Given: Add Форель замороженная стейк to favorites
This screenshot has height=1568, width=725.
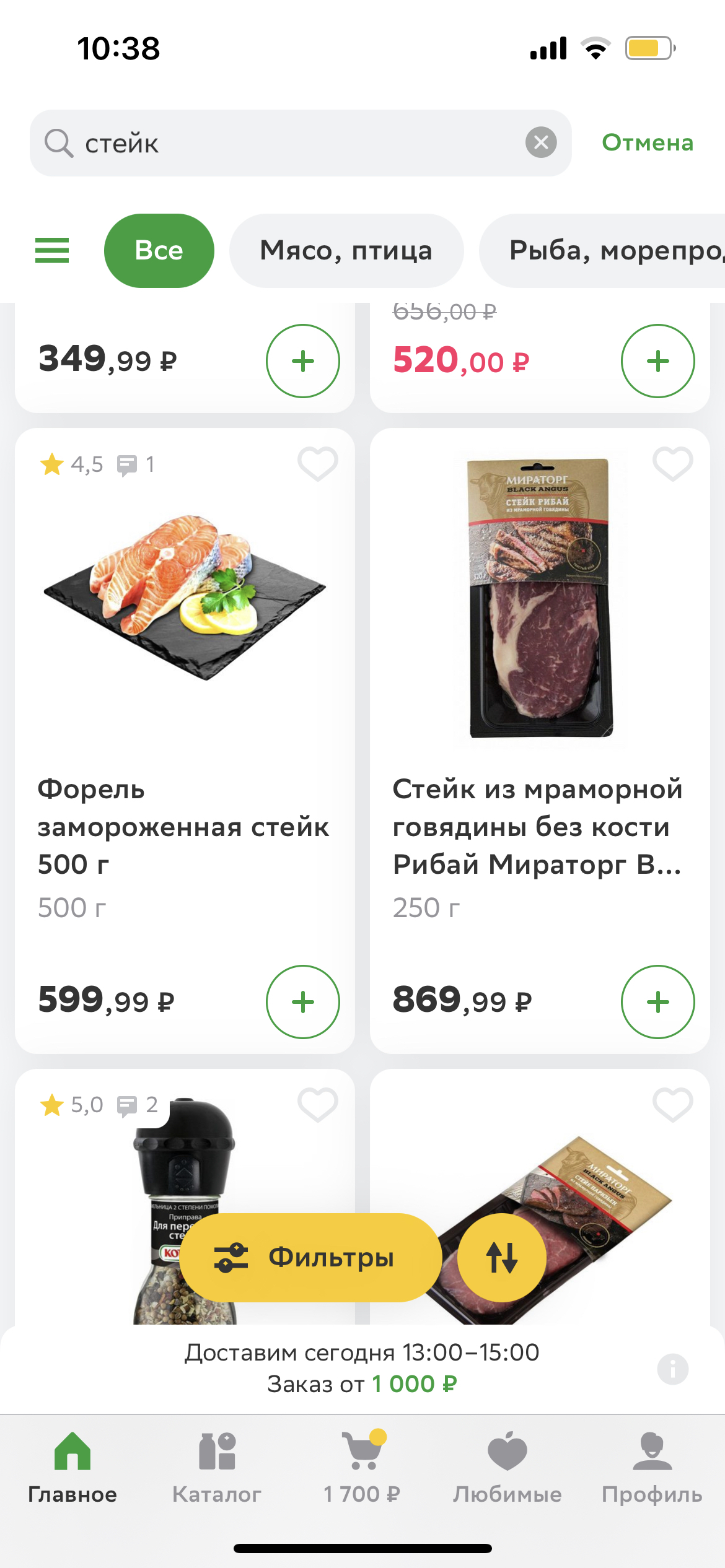Looking at the screenshot, I should click(317, 463).
